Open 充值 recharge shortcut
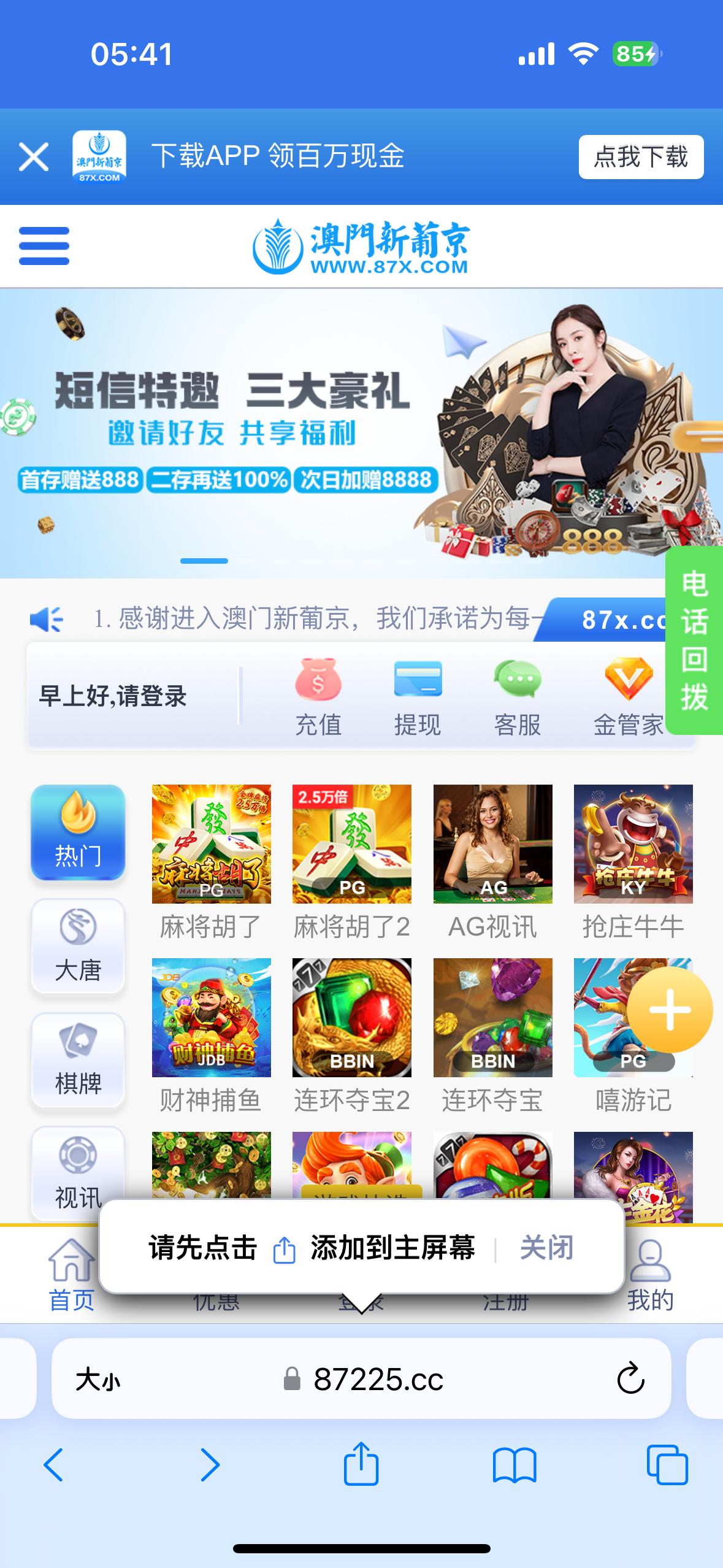Viewport: 723px width, 1568px height. pos(318,696)
